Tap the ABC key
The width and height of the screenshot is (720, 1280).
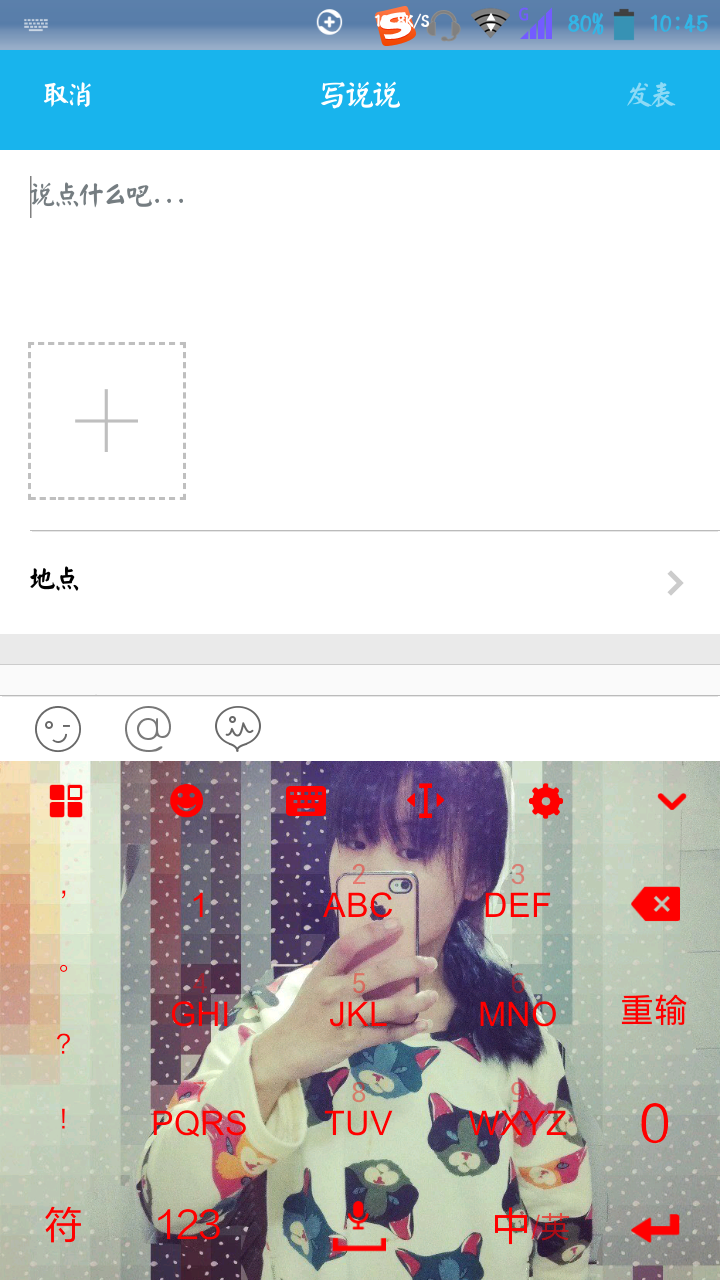(x=358, y=905)
